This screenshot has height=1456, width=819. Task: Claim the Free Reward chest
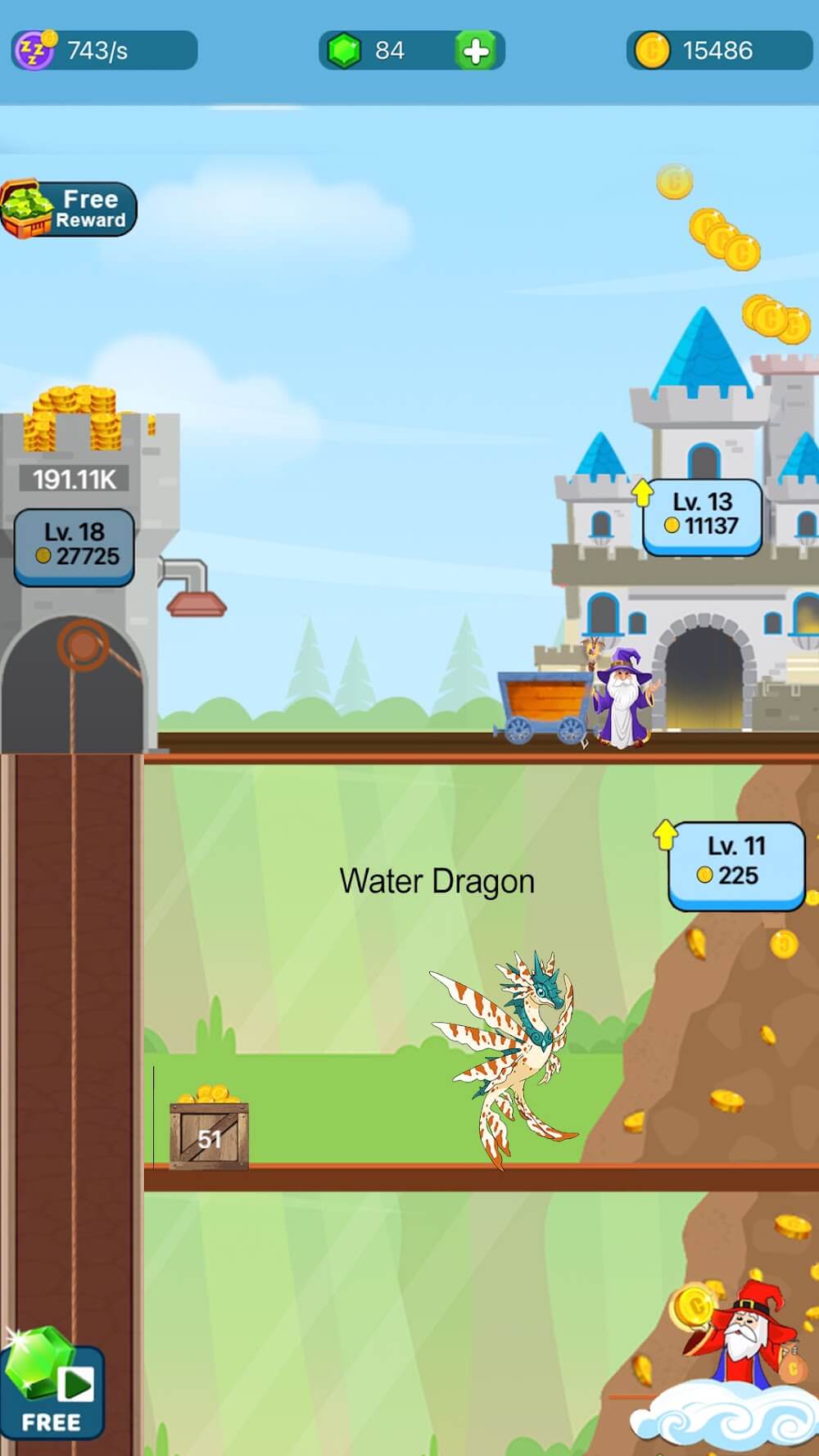point(69,210)
